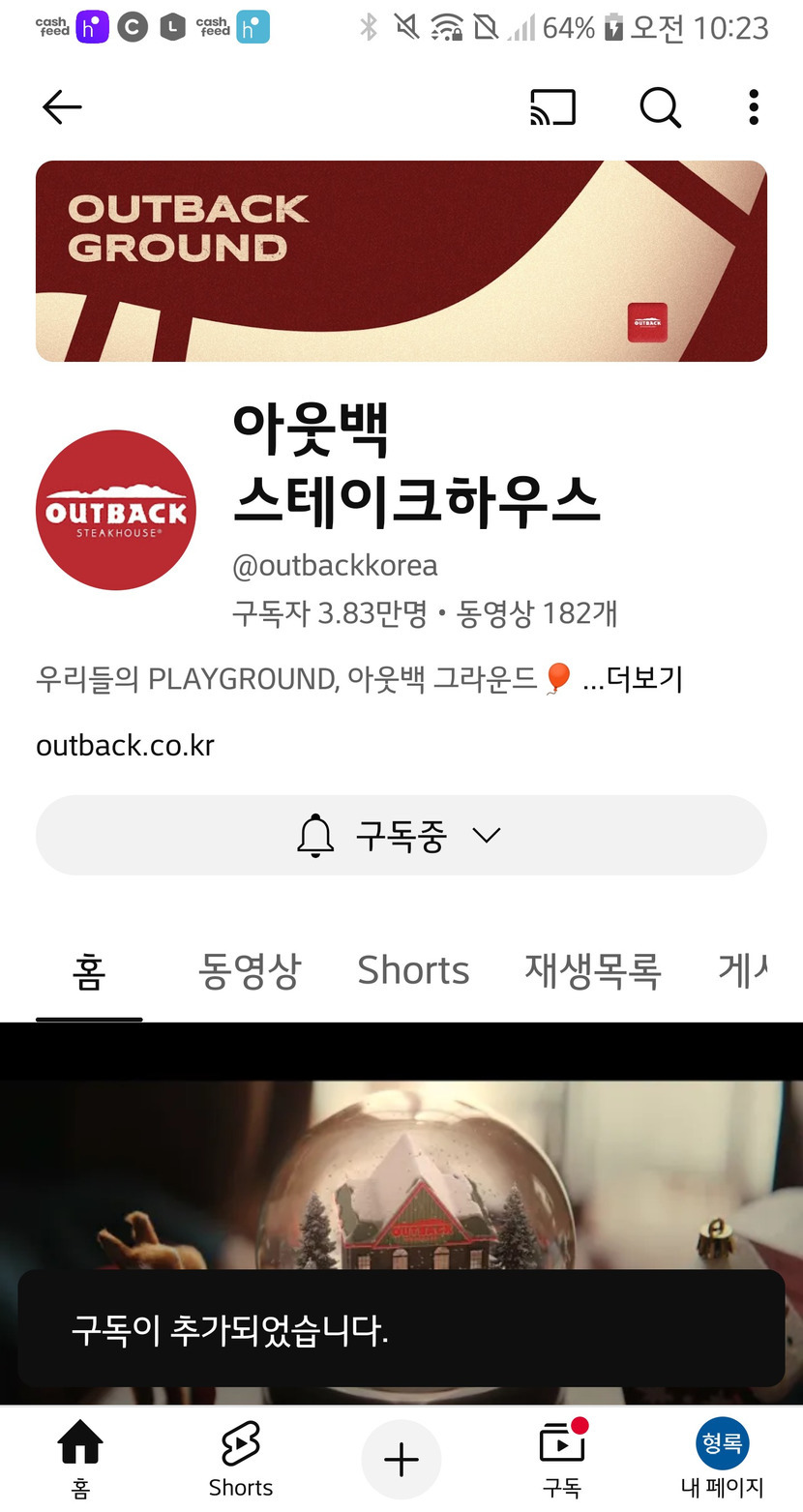
Task: Search within YouTube
Action: tap(660, 107)
